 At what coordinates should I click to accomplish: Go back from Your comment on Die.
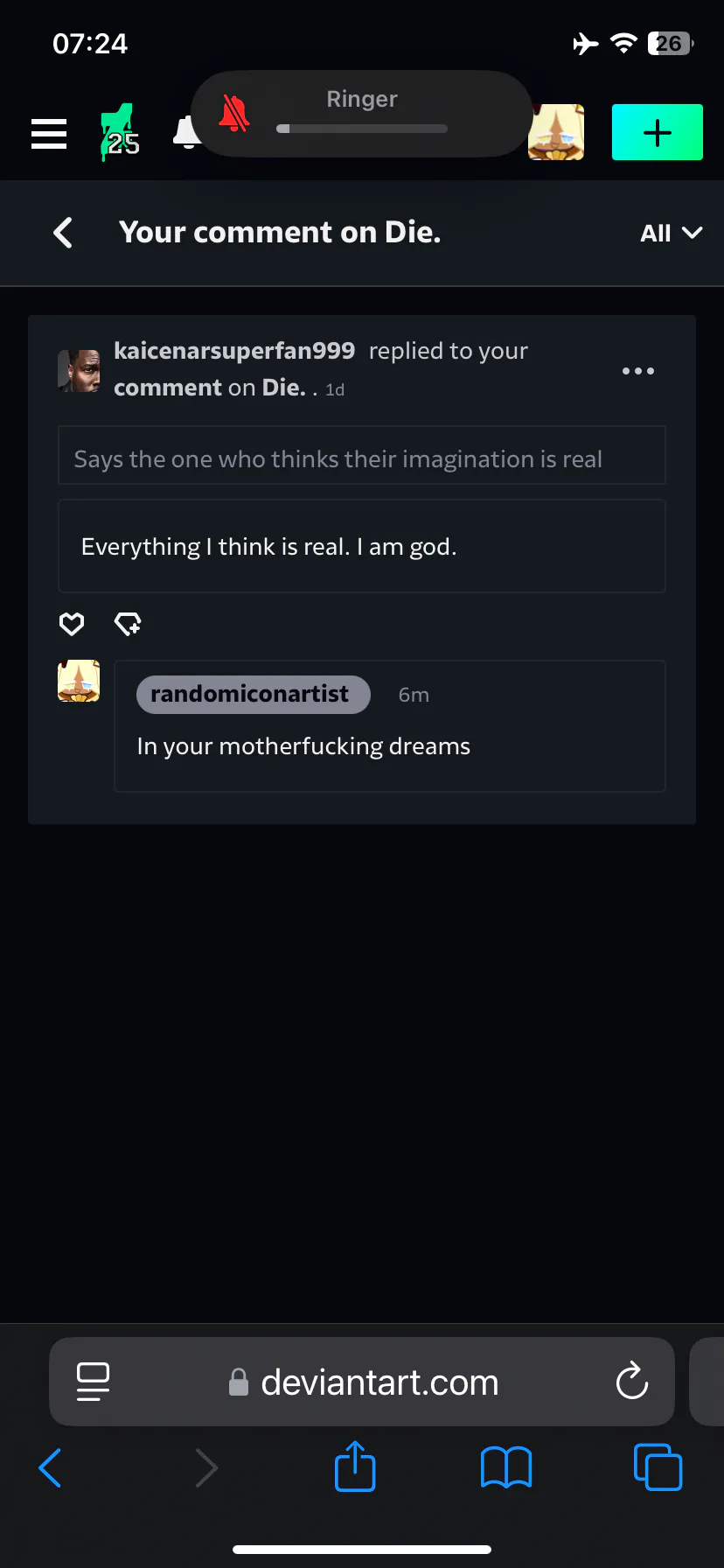pyautogui.click(x=63, y=233)
